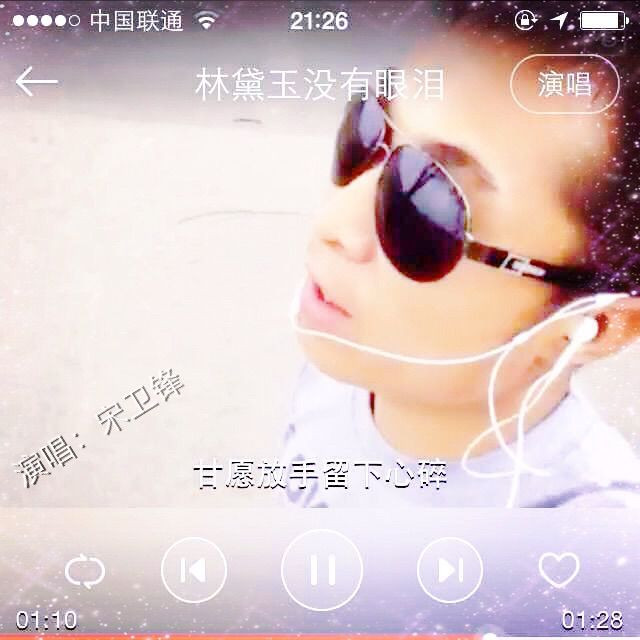
Task: Pause the current song
Action: pos(322,570)
